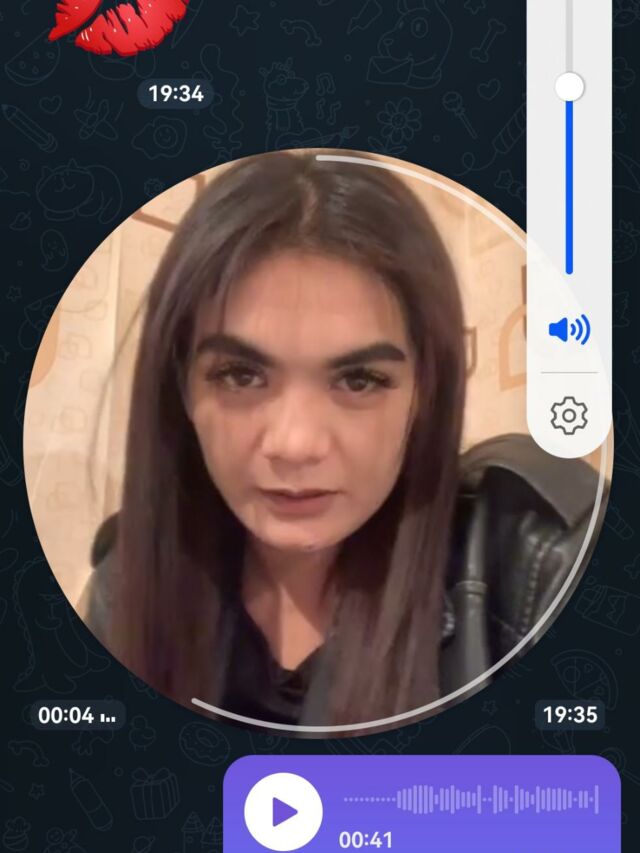Play the 00:41 voice message
This screenshot has width=640, height=853.
[x=284, y=811]
